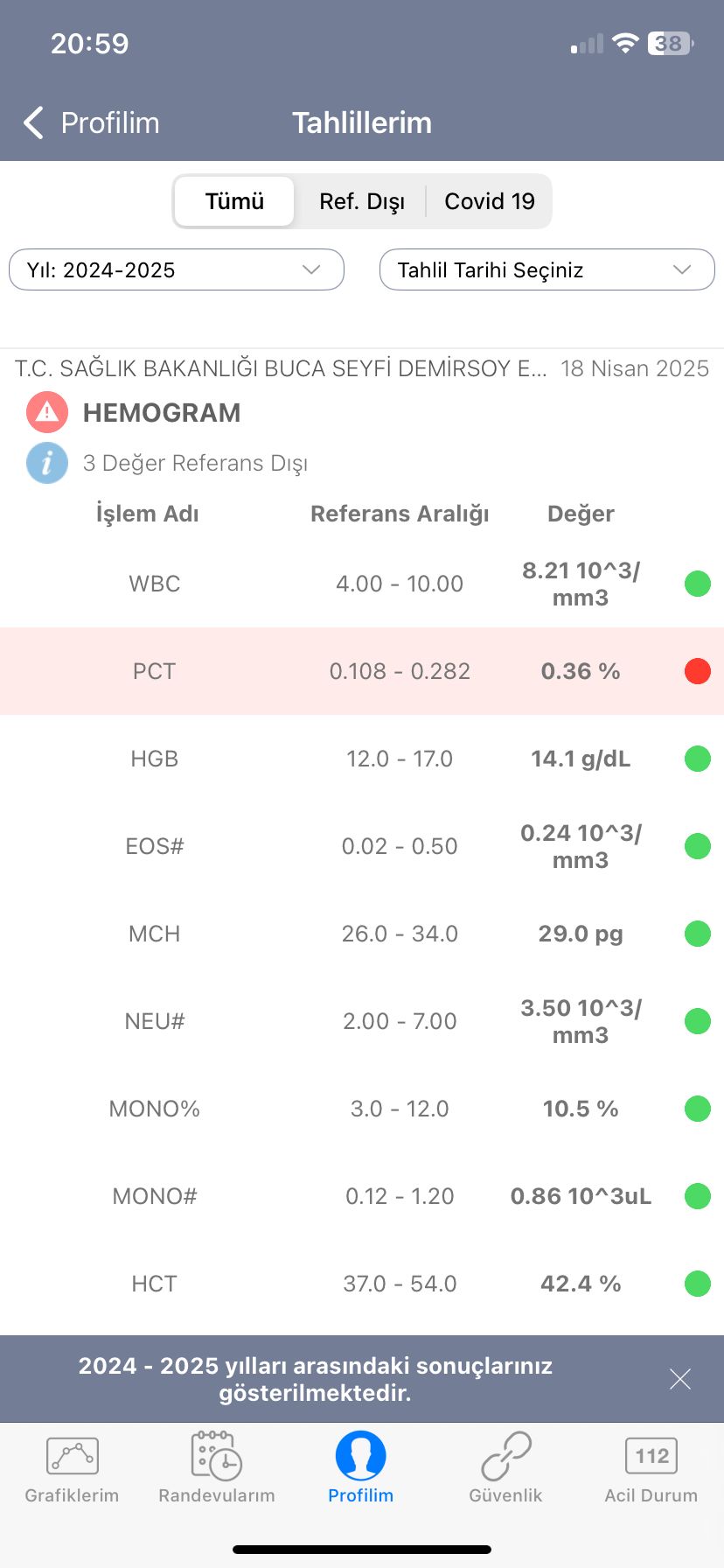Open the Tahlil Tarihi Seçiniz dropdown
The width and height of the screenshot is (724, 1568).
(547, 269)
